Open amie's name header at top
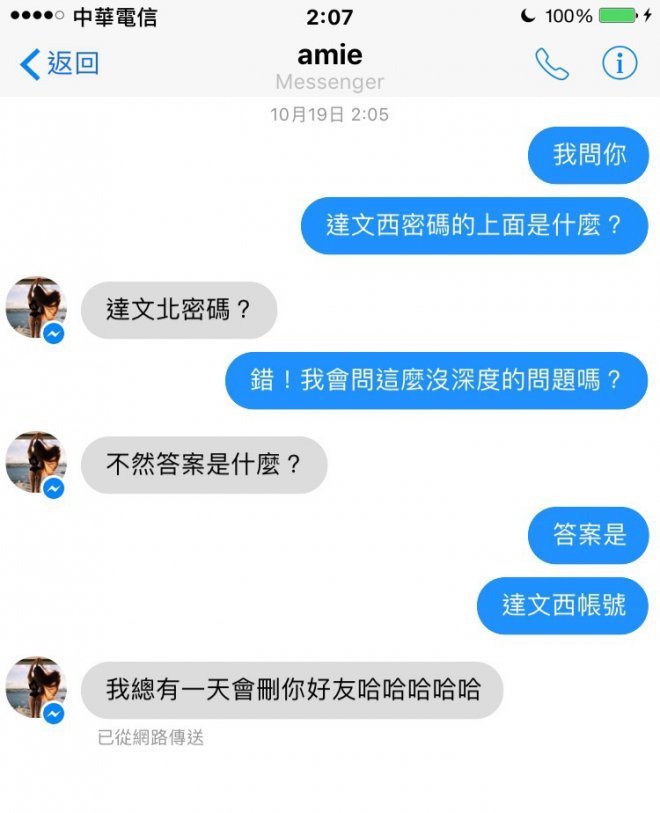This screenshot has width=660, height=813. [x=329, y=55]
